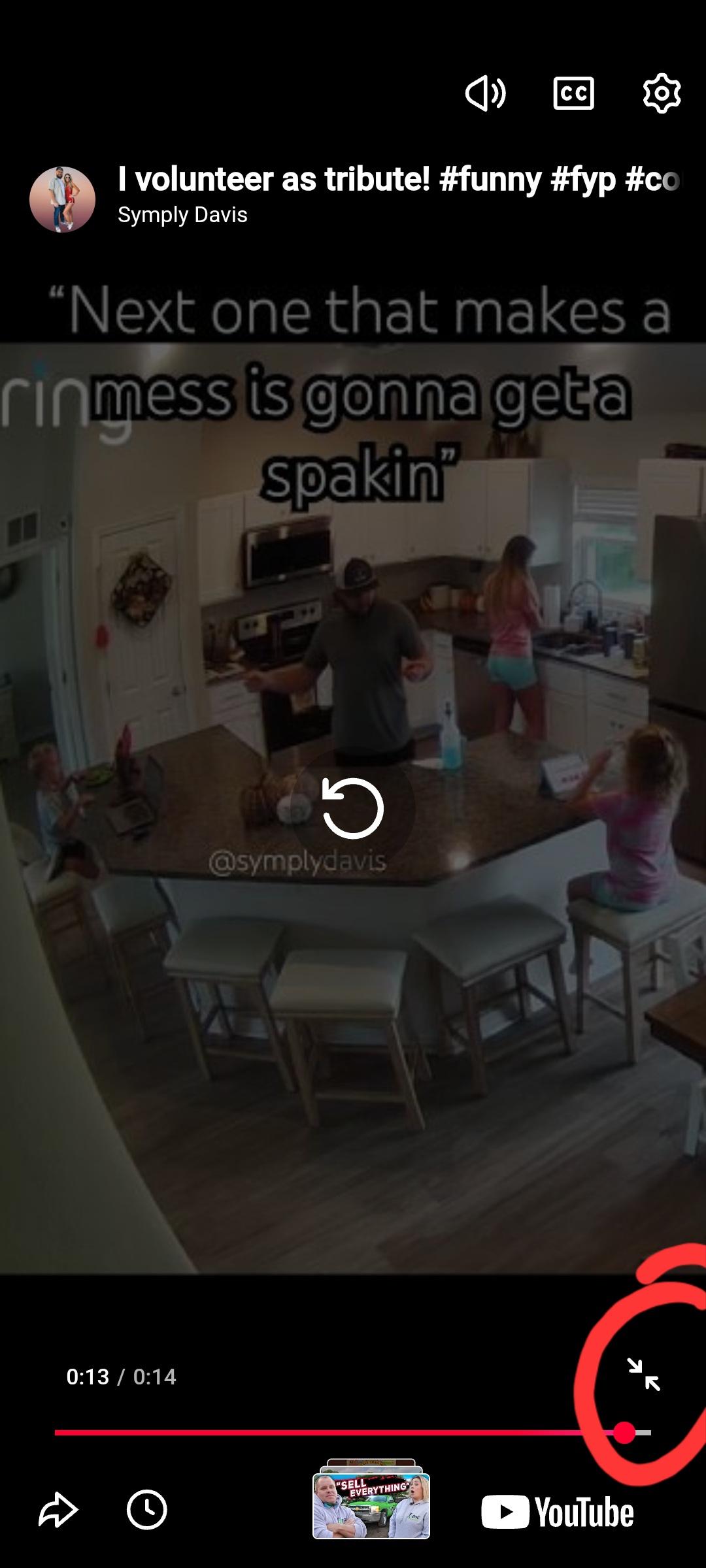Exit fullscreen mode

coord(644,1375)
